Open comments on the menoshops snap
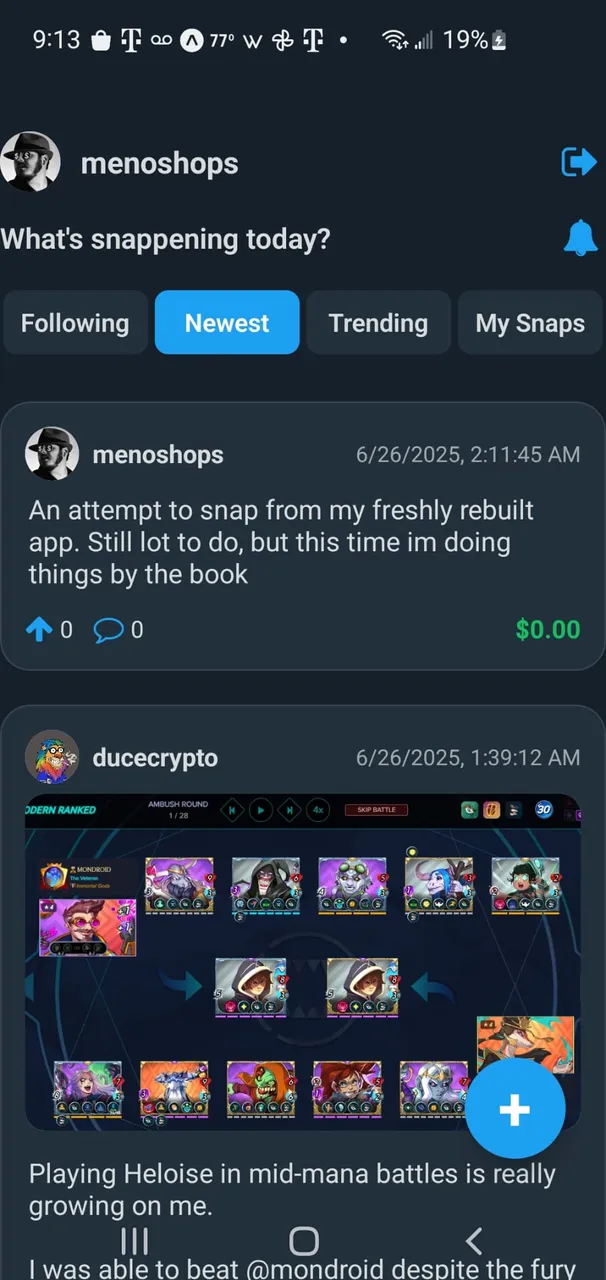Screen dimensions: 606x1280 (x=118, y=629)
